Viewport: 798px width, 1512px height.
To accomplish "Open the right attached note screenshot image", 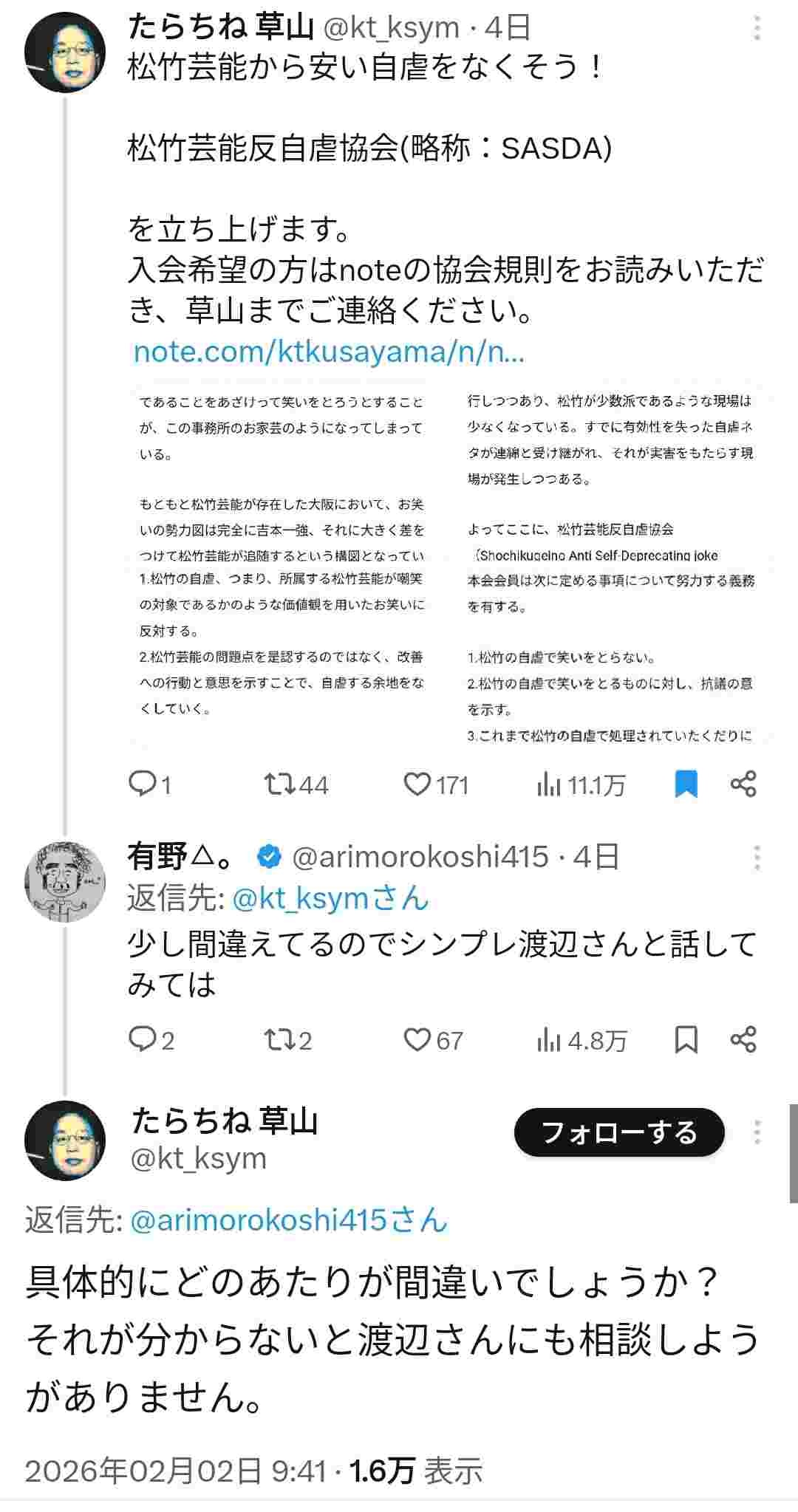I will 610,565.
